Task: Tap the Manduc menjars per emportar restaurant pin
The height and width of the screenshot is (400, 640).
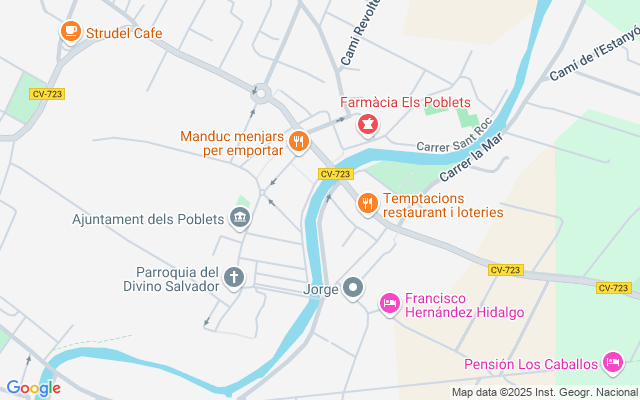Action: pyautogui.click(x=297, y=143)
